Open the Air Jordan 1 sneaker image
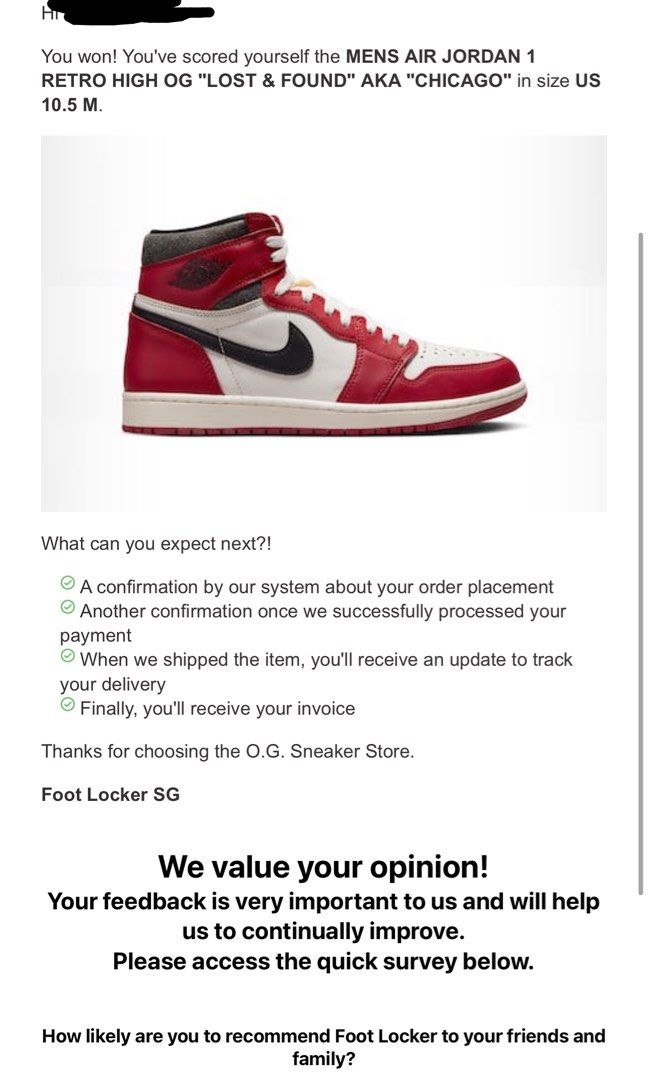 (x=324, y=323)
